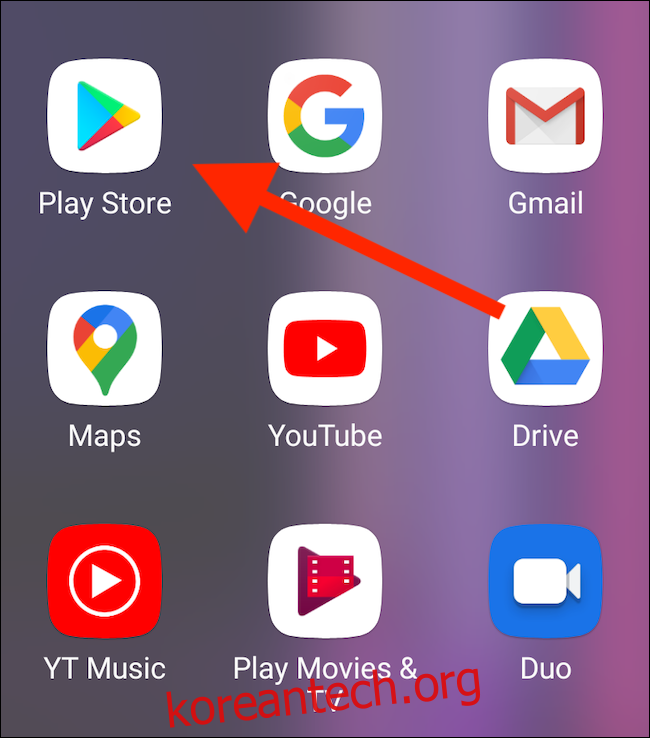Open the YouTube app

pyautogui.click(x=325, y=348)
